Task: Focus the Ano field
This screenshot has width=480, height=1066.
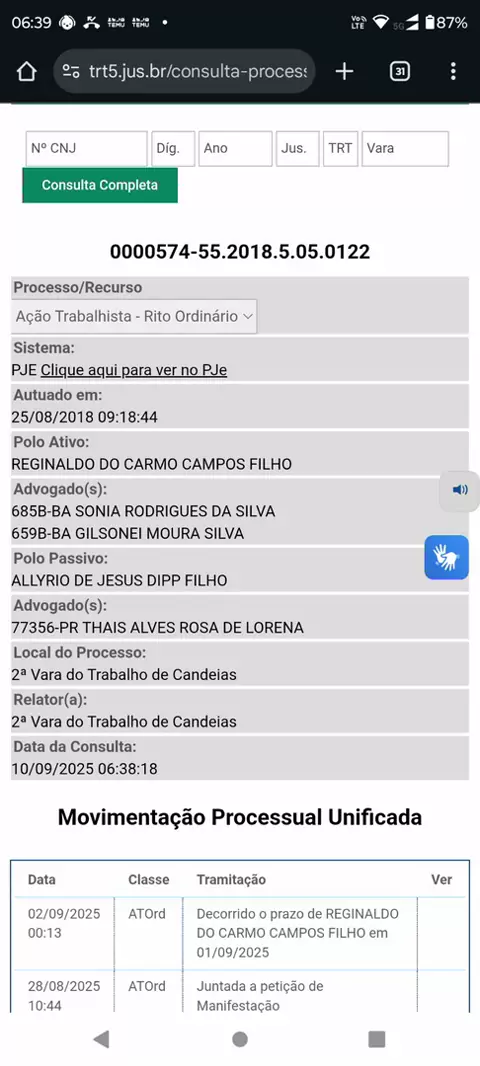Action: tap(236, 148)
